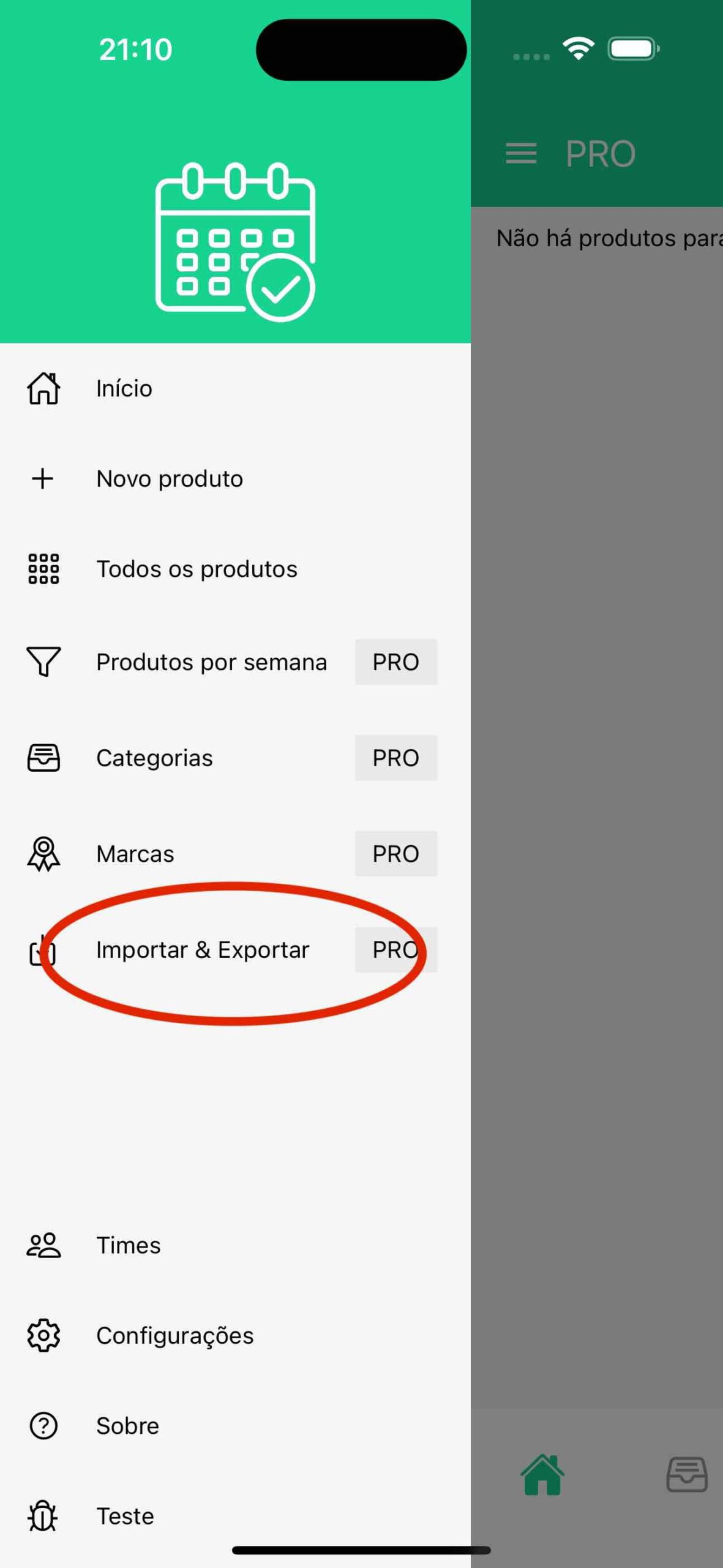Image resolution: width=723 pixels, height=1568 pixels.
Task: Tap the plus icon for Novo produto
Action: pyautogui.click(x=43, y=478)
